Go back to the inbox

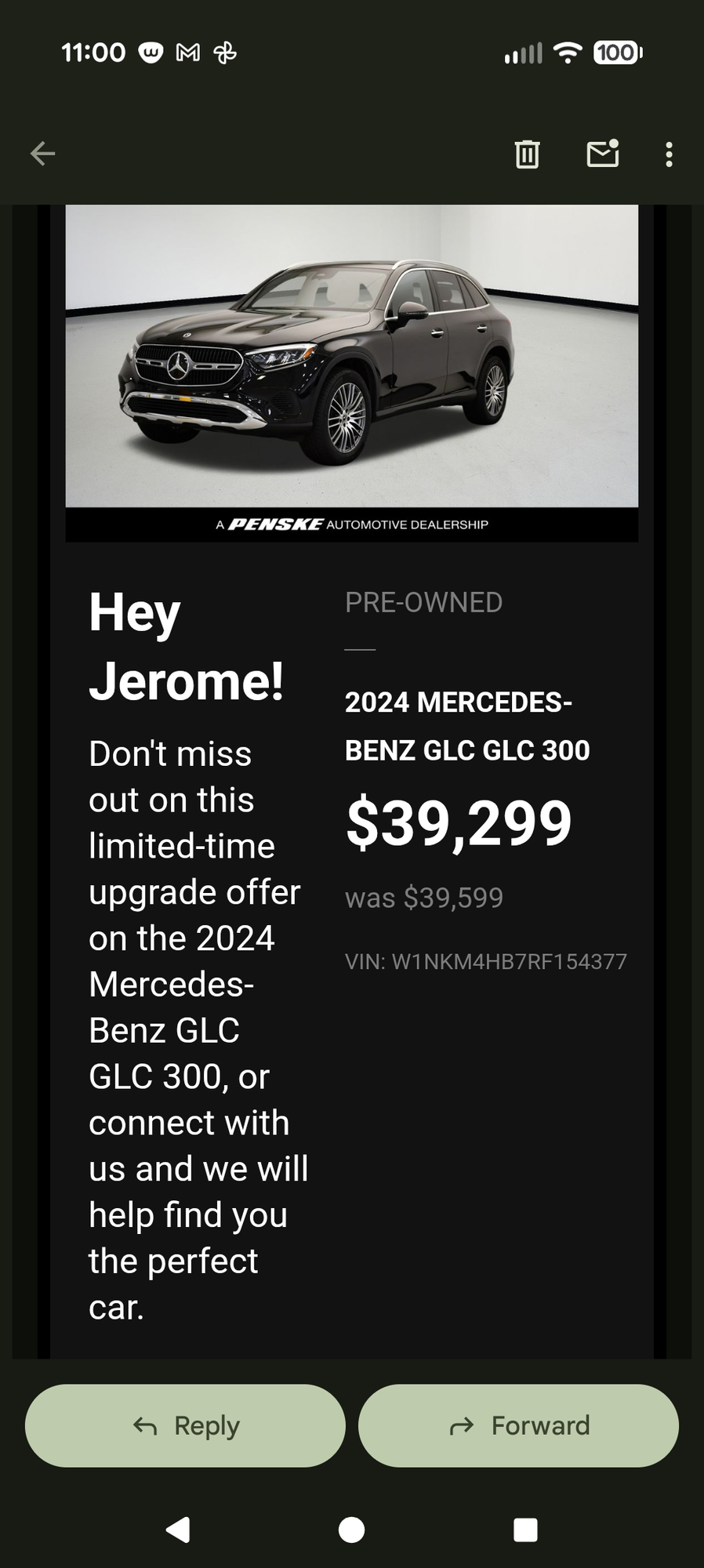tap(42, 154)
